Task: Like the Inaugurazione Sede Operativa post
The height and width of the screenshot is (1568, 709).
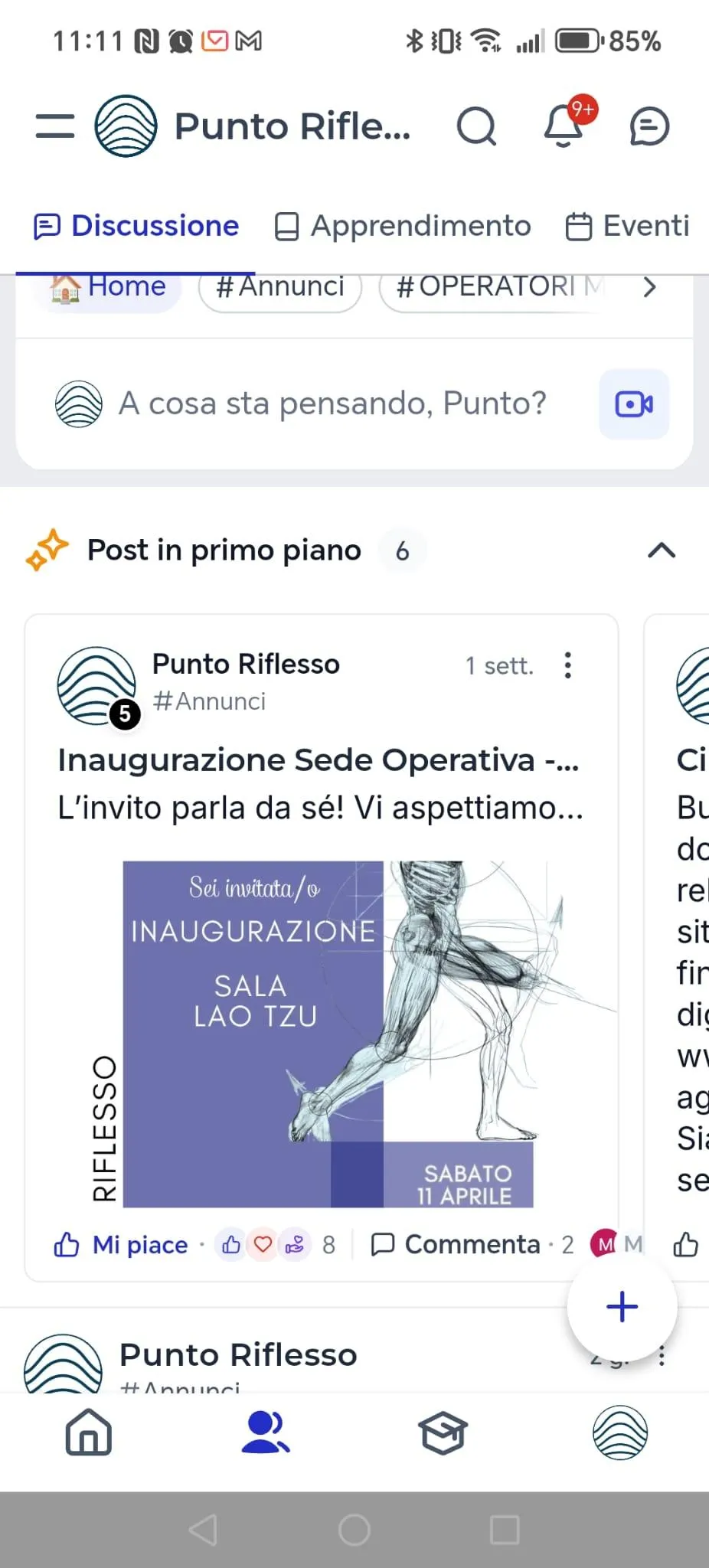Action: click(123, 1245)
